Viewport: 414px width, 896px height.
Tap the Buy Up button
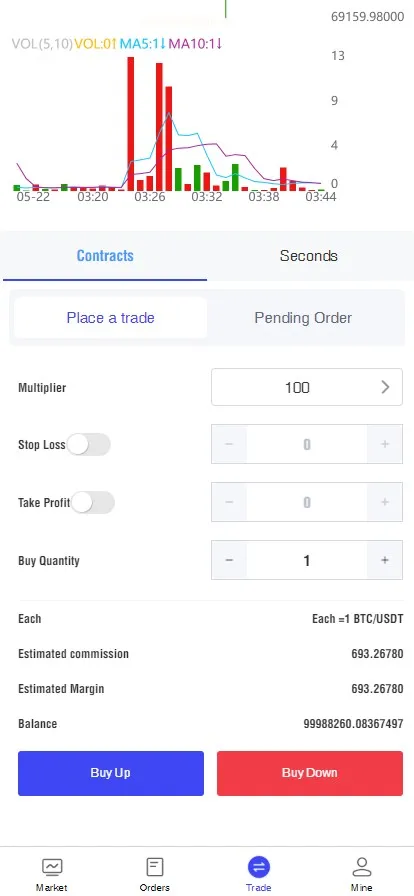111,773
